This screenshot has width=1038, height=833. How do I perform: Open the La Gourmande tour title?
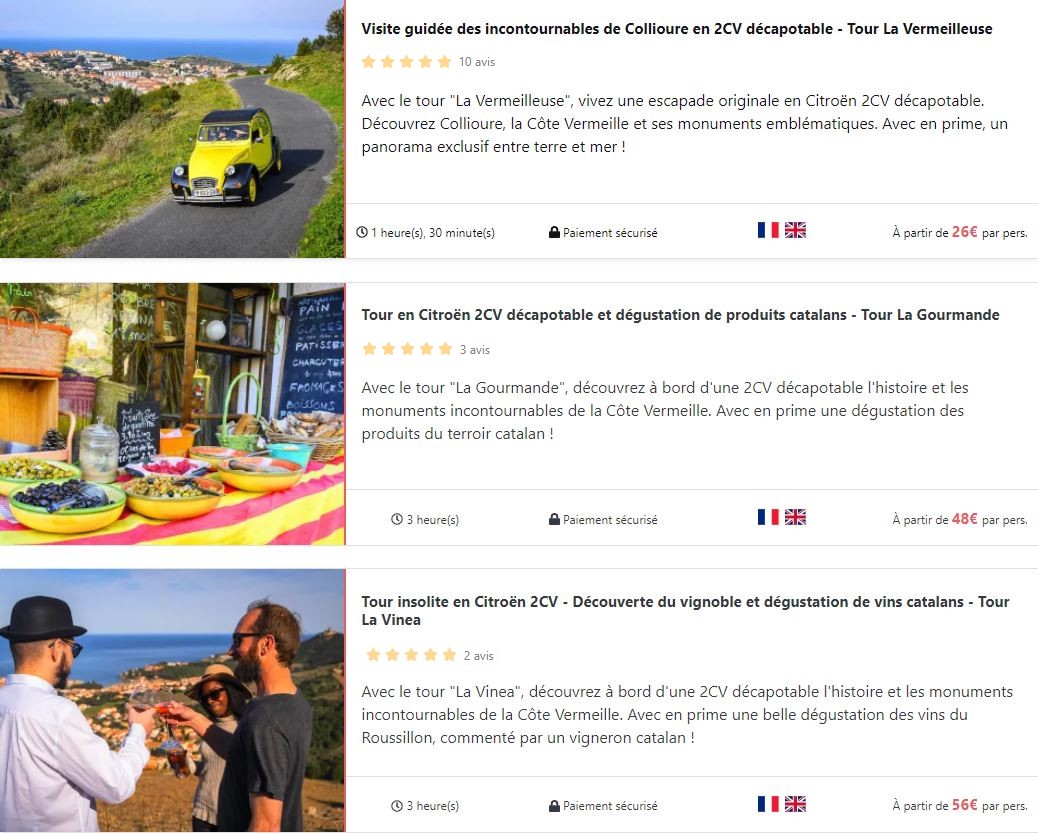(x=680, y=315)
